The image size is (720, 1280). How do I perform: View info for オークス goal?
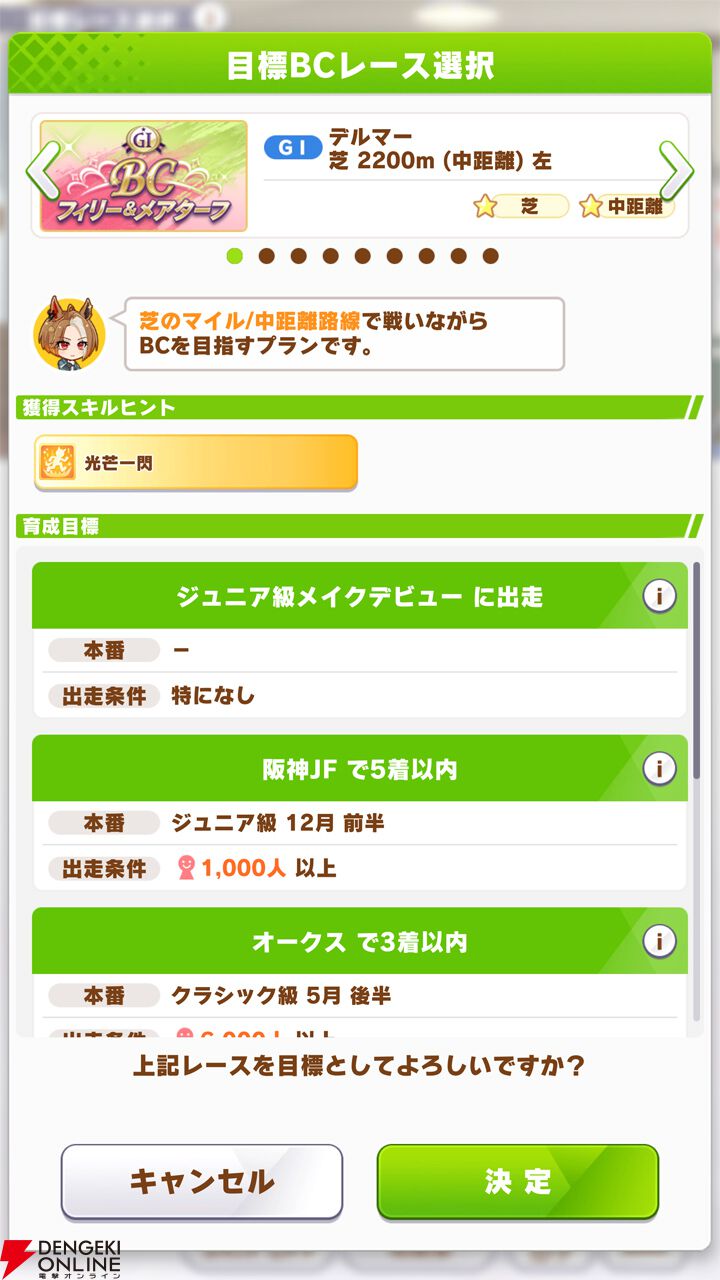point(659,941)
